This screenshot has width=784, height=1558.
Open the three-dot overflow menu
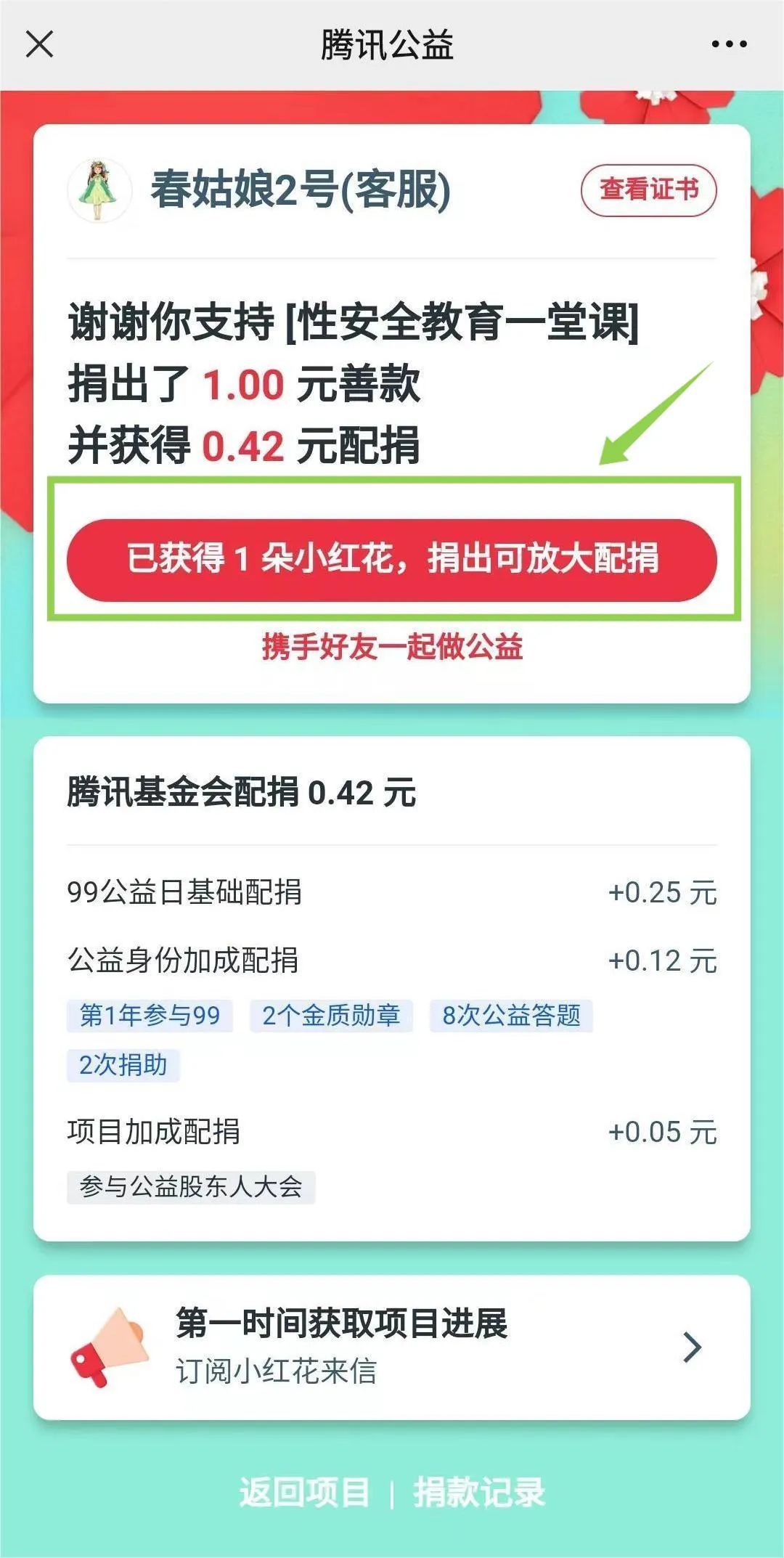[729, 44]
